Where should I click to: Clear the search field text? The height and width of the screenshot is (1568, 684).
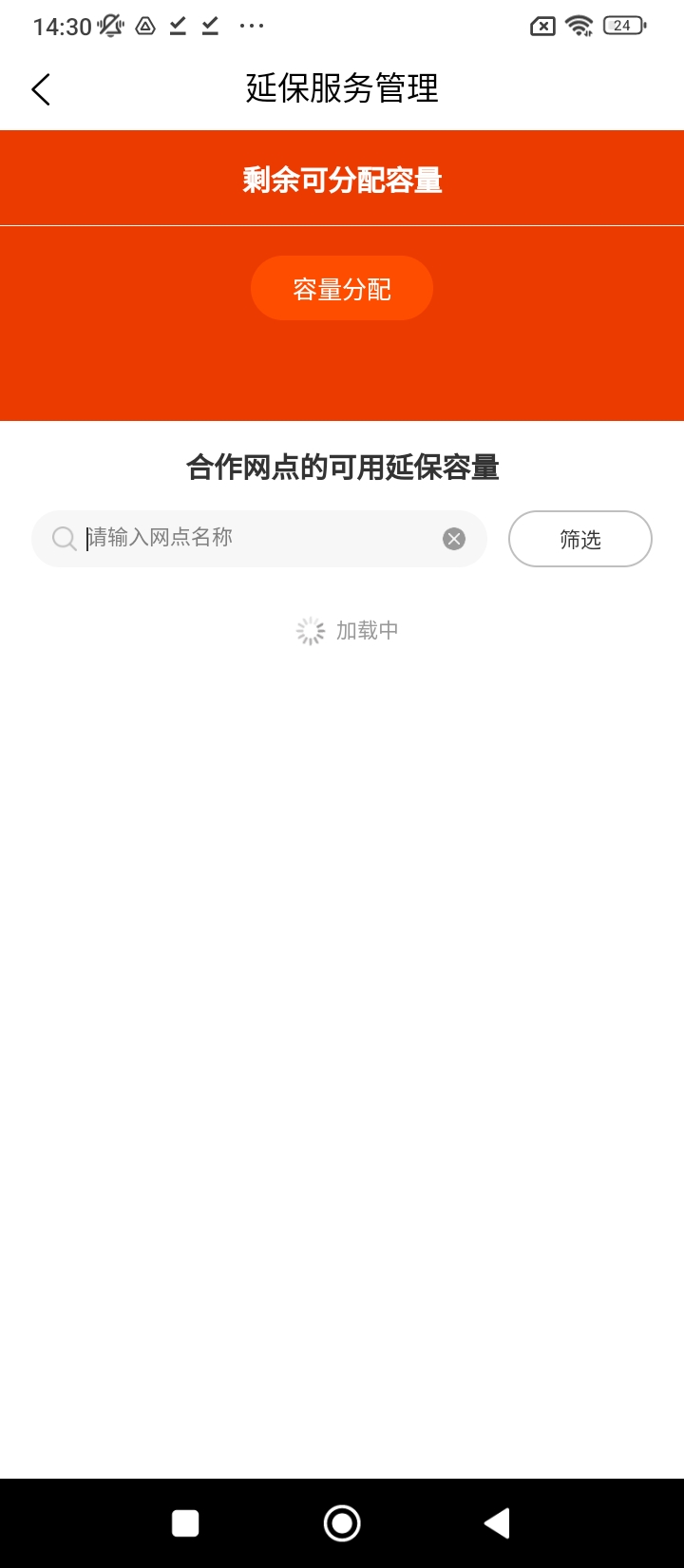tap(454, 539)
